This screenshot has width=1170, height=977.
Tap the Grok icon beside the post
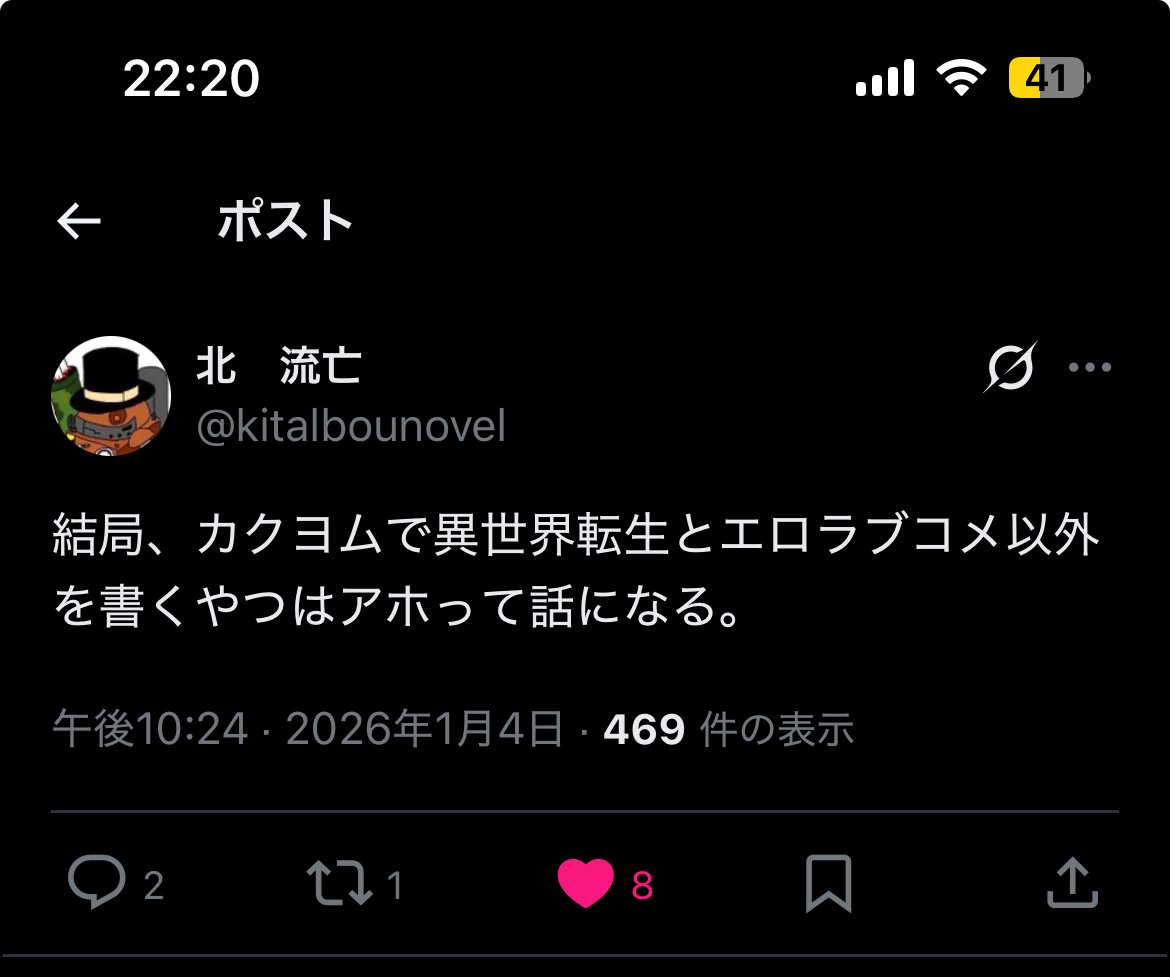click(1008, 367)
